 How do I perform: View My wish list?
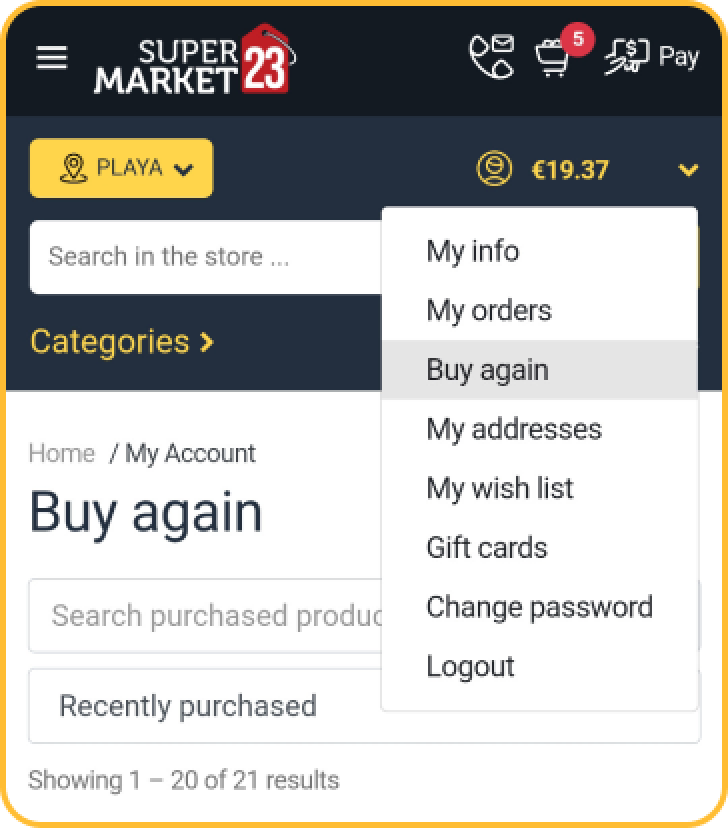click(x=500, y=488)
